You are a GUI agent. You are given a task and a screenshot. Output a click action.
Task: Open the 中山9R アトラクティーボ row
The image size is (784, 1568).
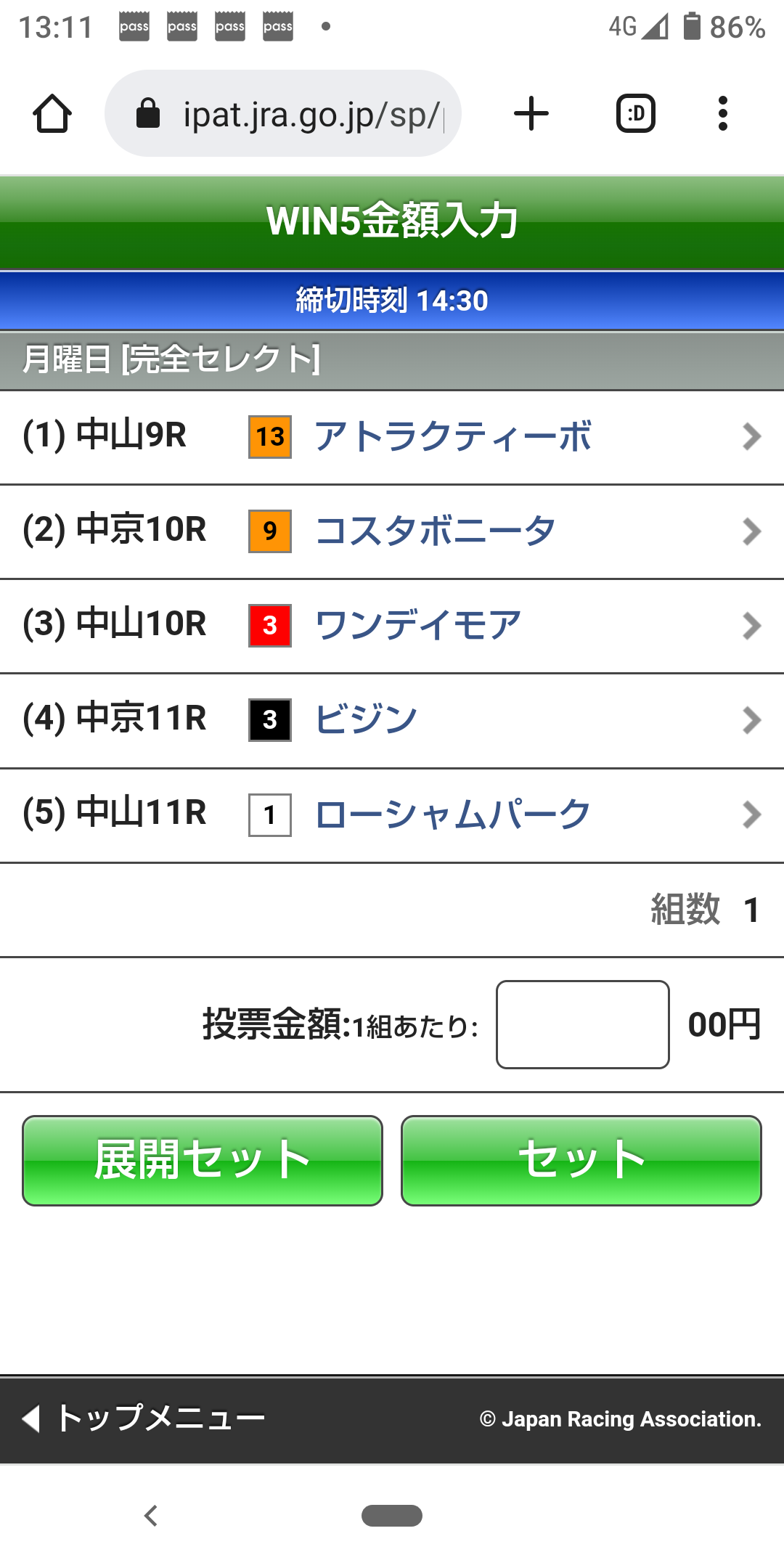pos(392,437)
